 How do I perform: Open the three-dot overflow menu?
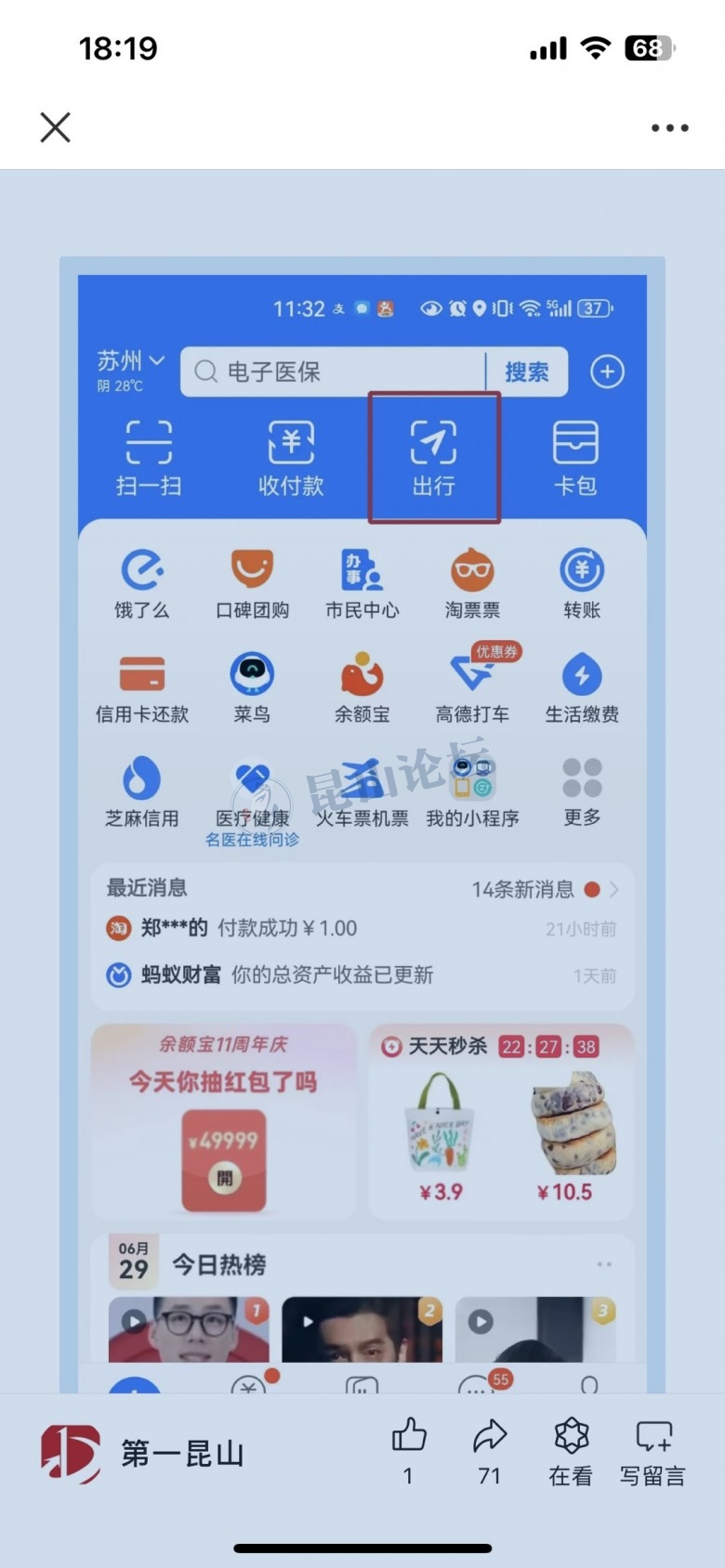pos(669,128)
